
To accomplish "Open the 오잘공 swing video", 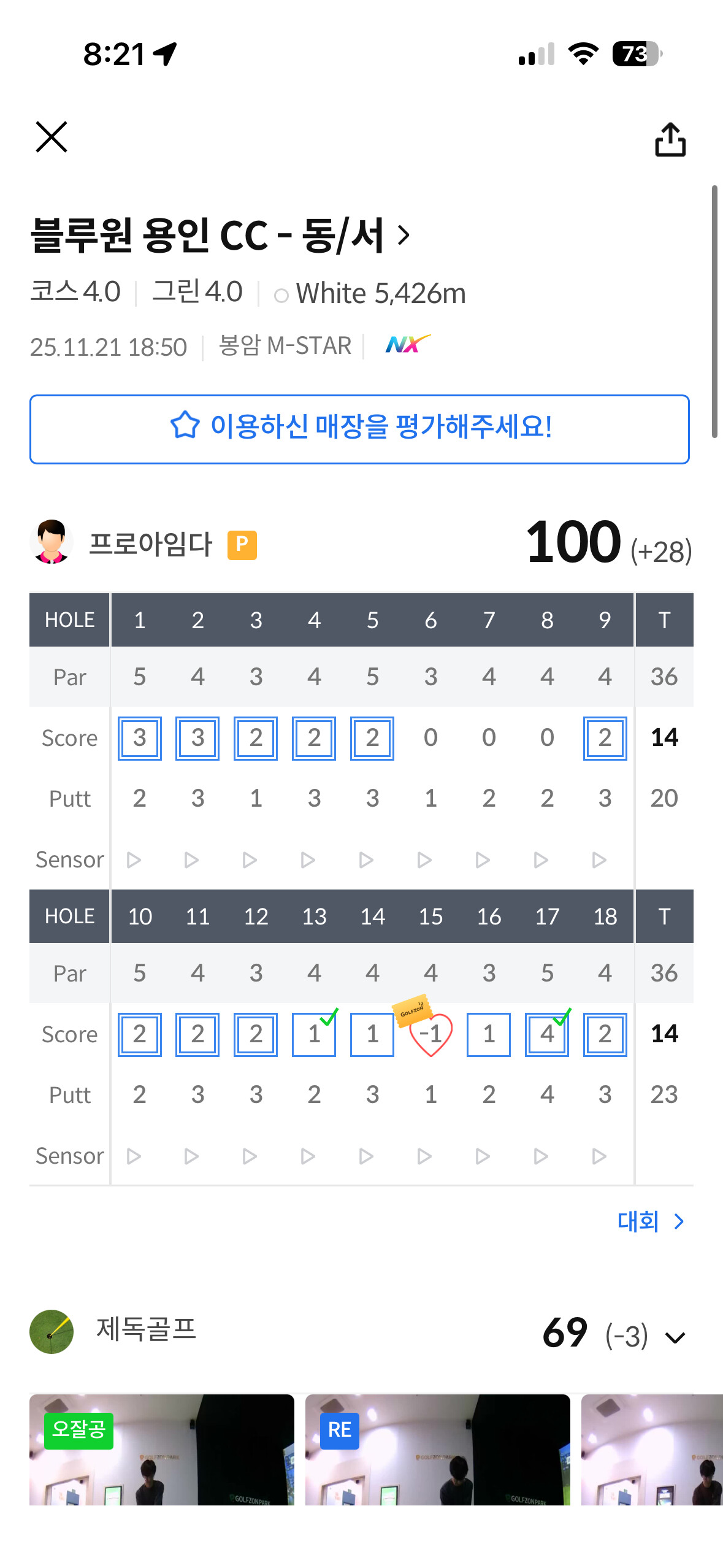I will [x=162, y=1449].
